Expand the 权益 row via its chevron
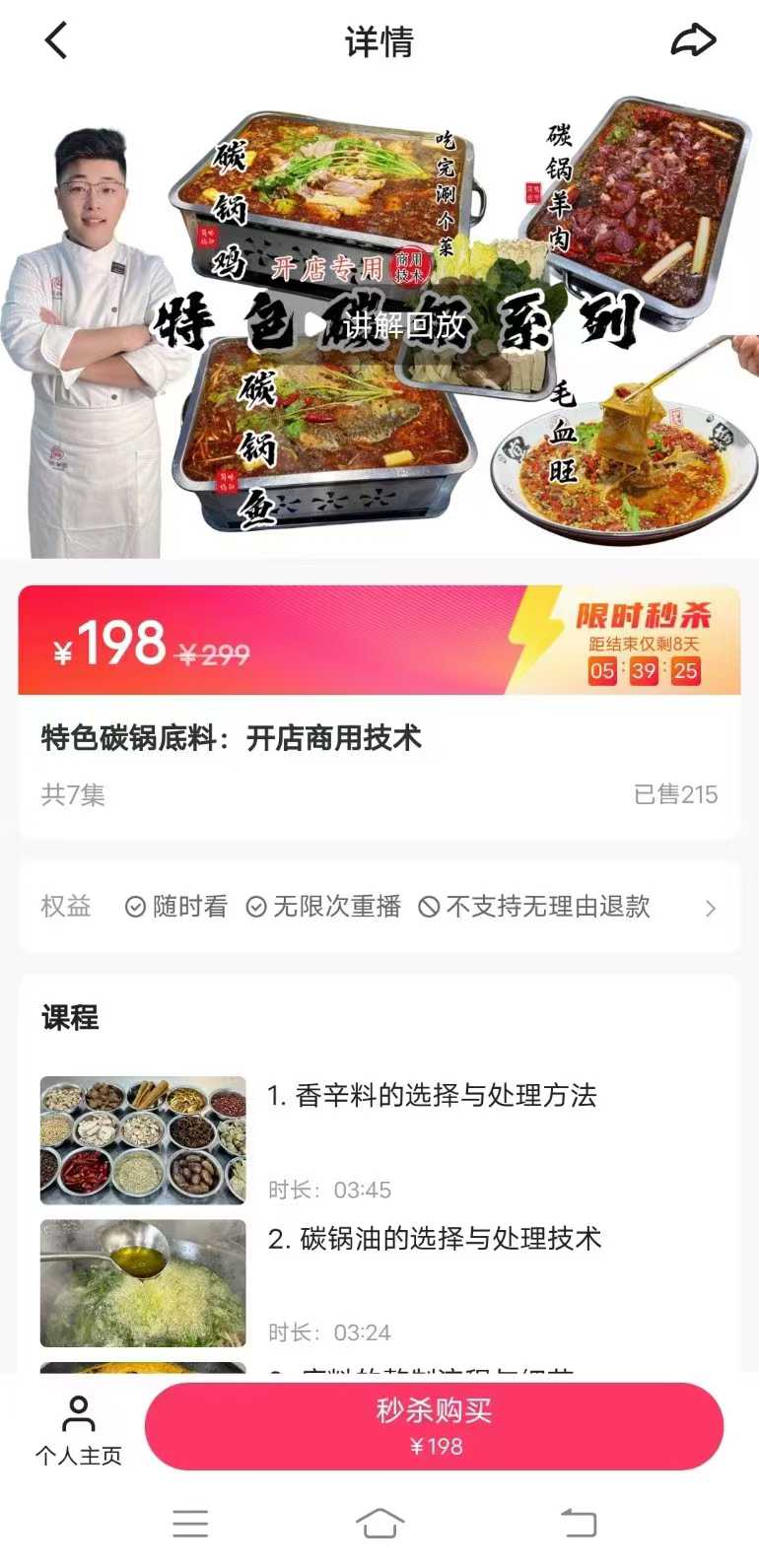 click(712, 907)
